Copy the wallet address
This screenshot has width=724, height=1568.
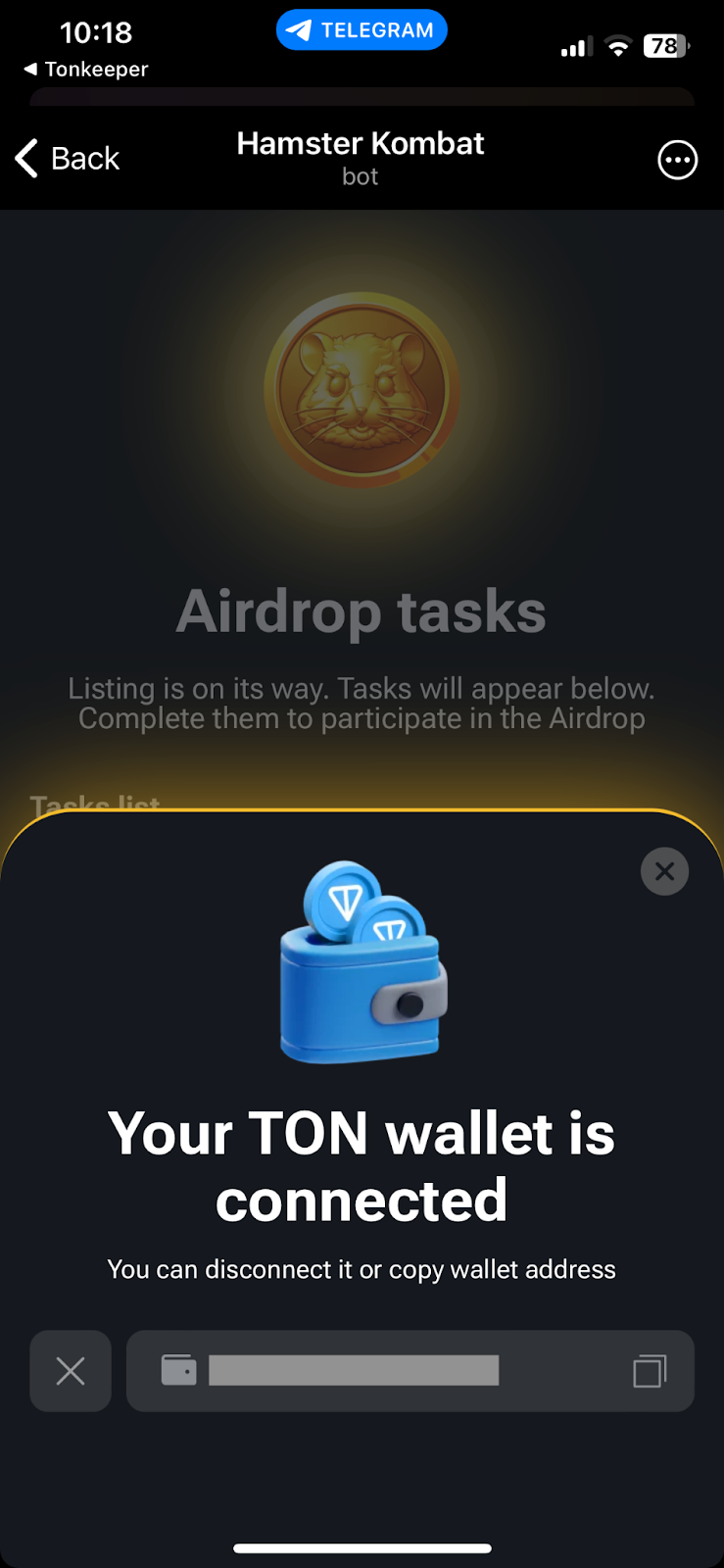(x=649, y=1371)
